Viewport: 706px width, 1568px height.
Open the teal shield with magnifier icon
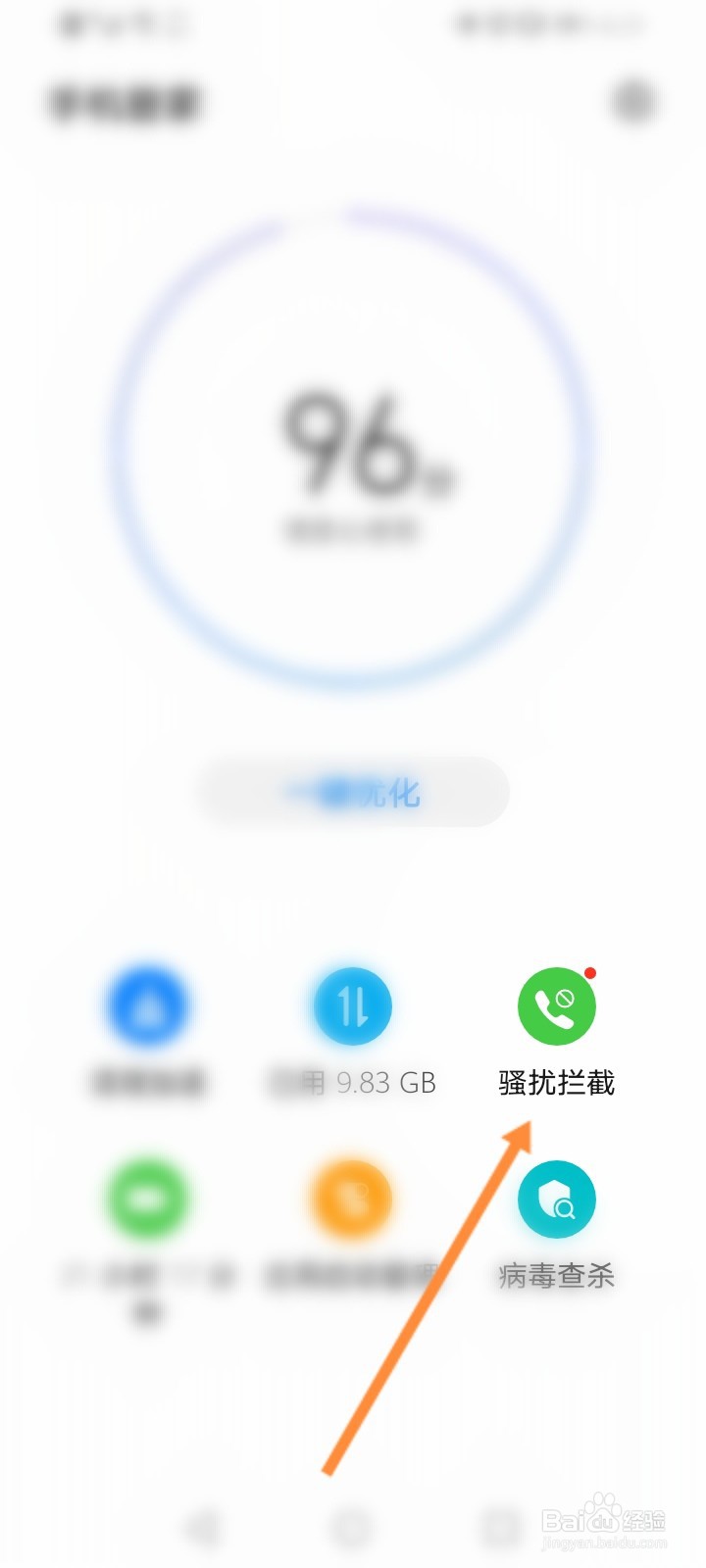tap(556, 1198)
